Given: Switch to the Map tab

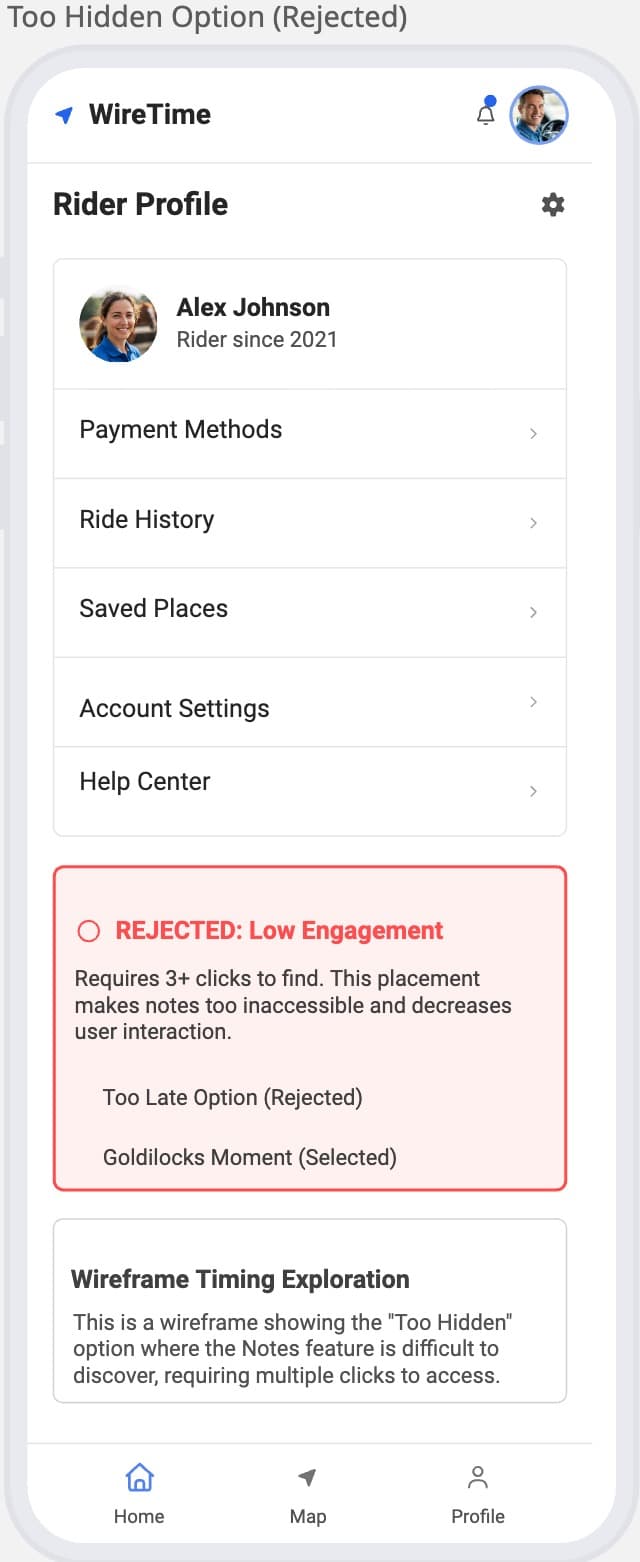Looking at the screenshot, I should pos(308,1494).
